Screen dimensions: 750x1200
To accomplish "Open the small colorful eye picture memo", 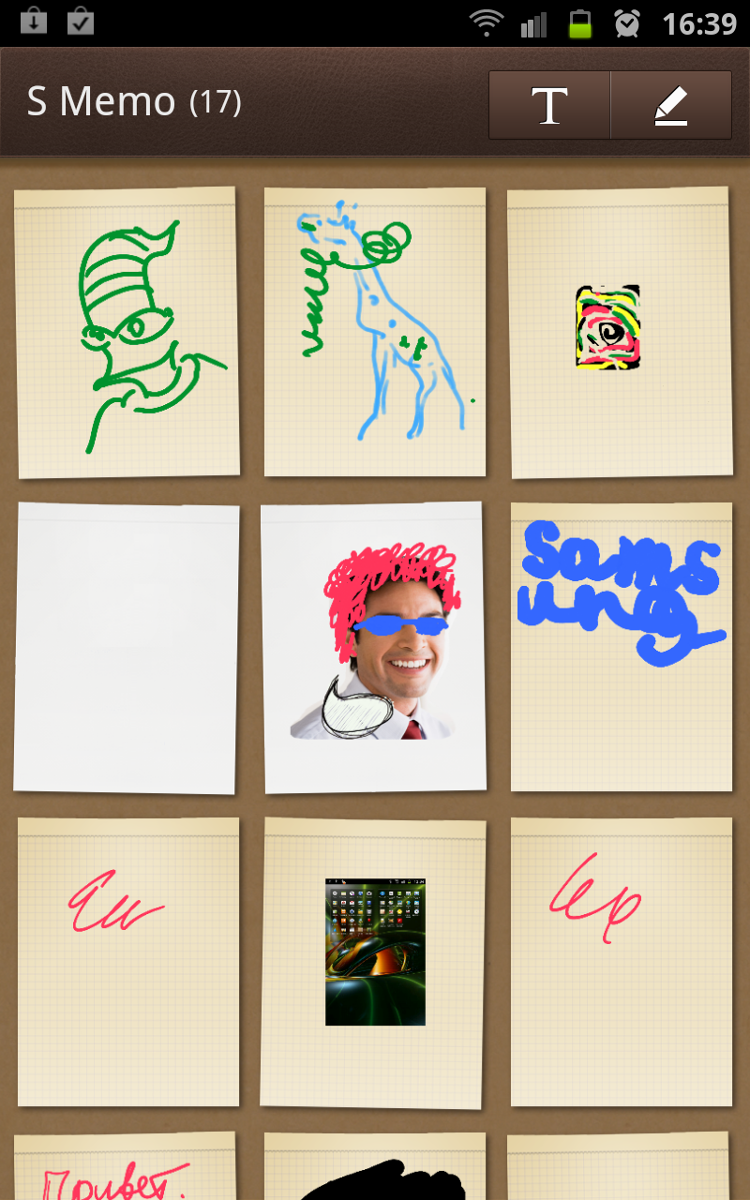I will coord(619,332).
